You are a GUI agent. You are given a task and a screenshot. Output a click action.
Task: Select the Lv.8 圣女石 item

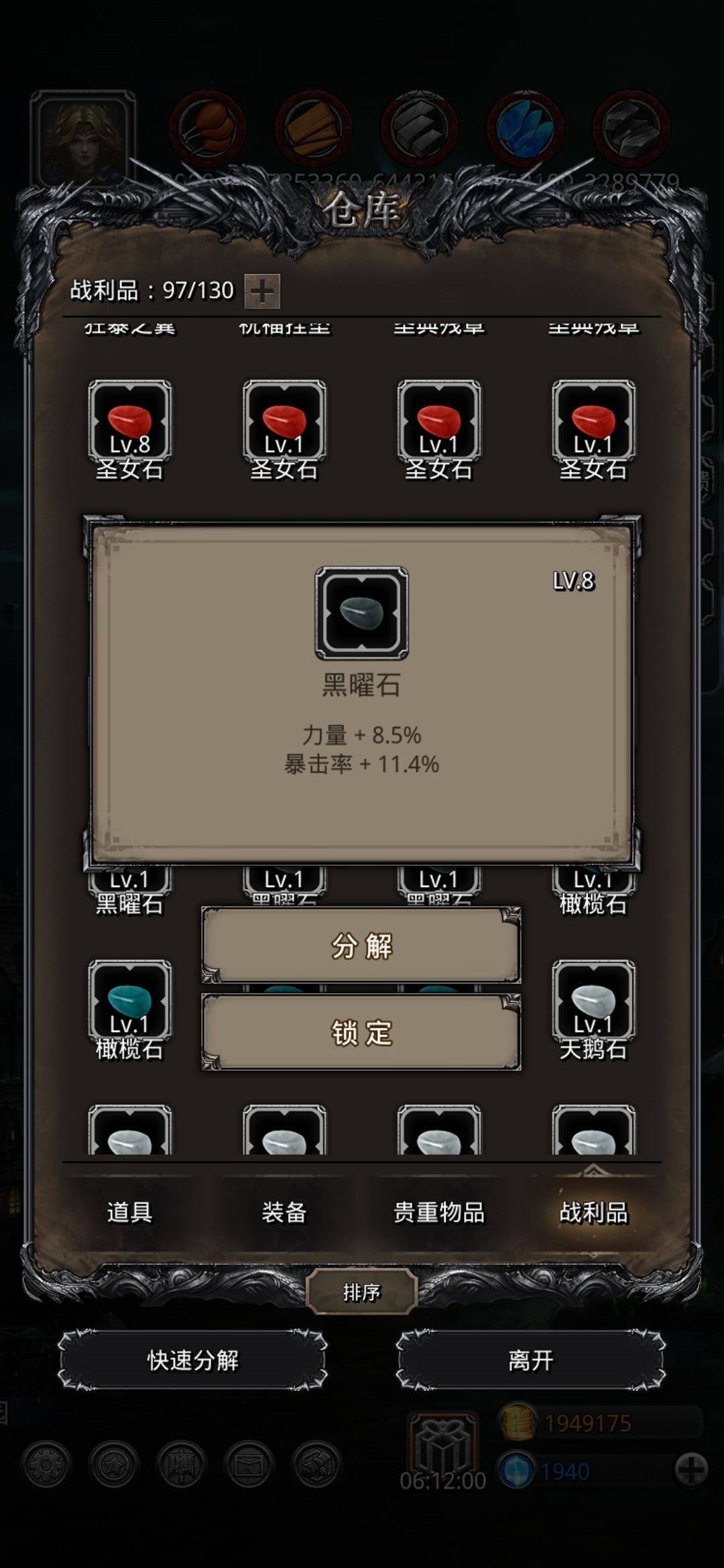129,419
